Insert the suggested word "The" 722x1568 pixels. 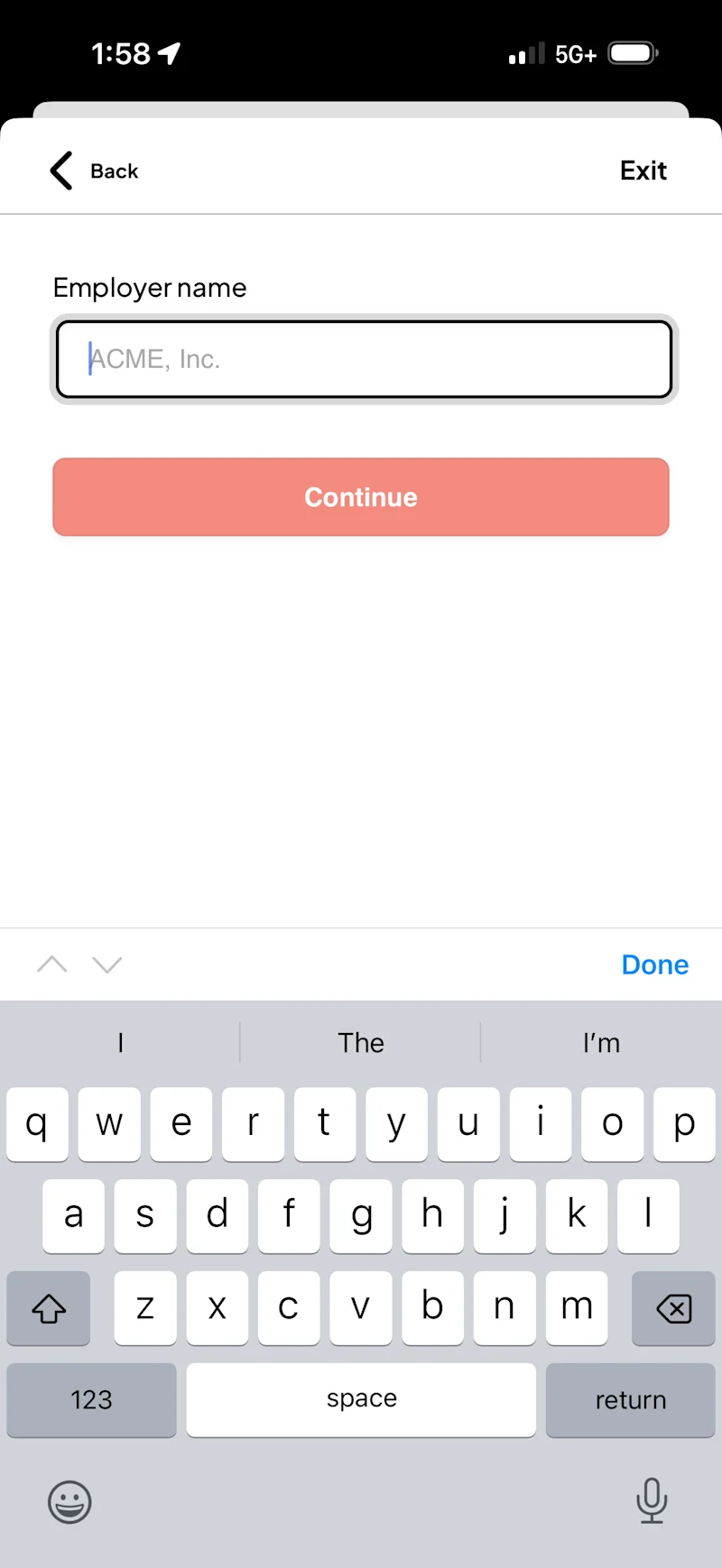pos(361,1043)
